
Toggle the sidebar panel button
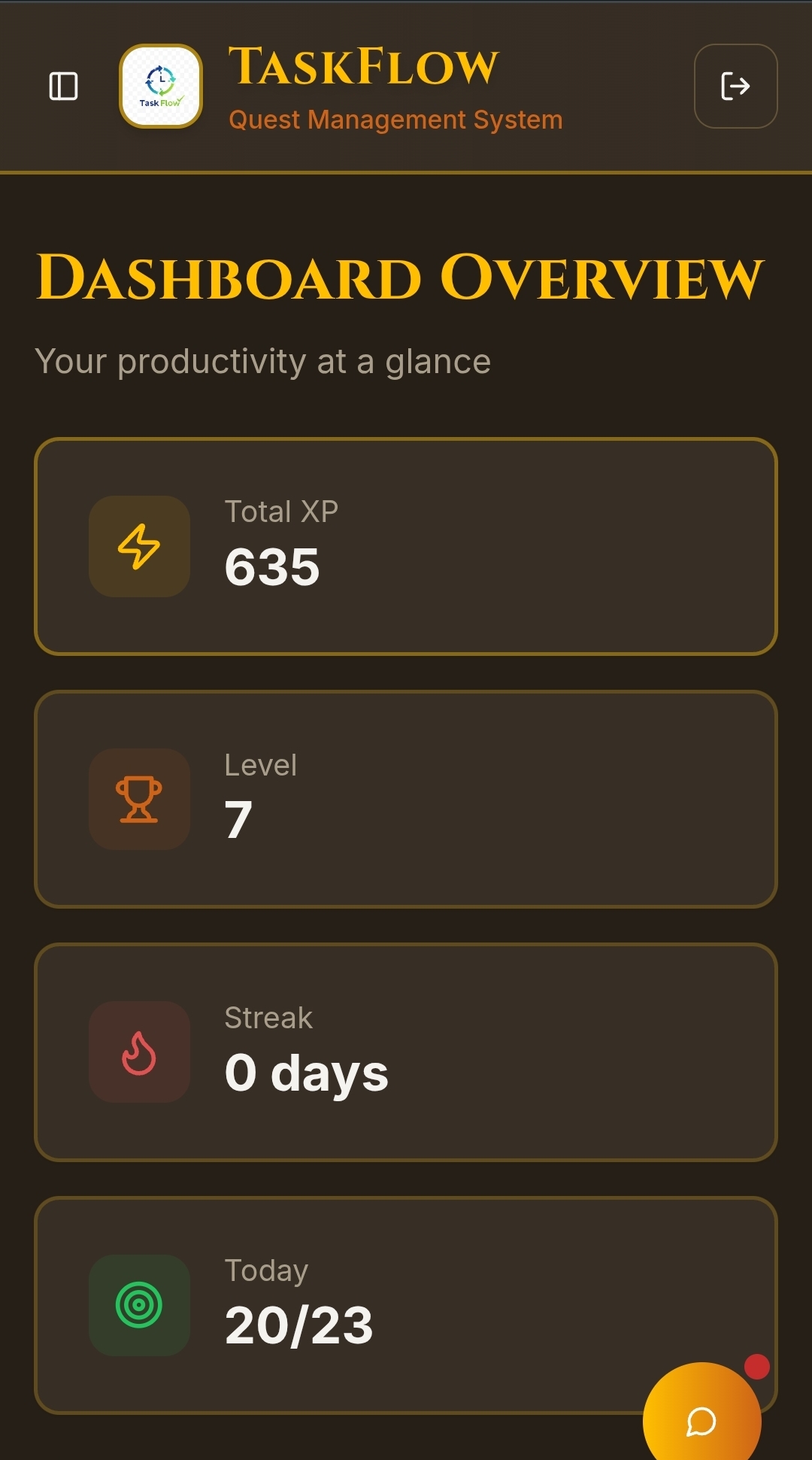[63, 87]
